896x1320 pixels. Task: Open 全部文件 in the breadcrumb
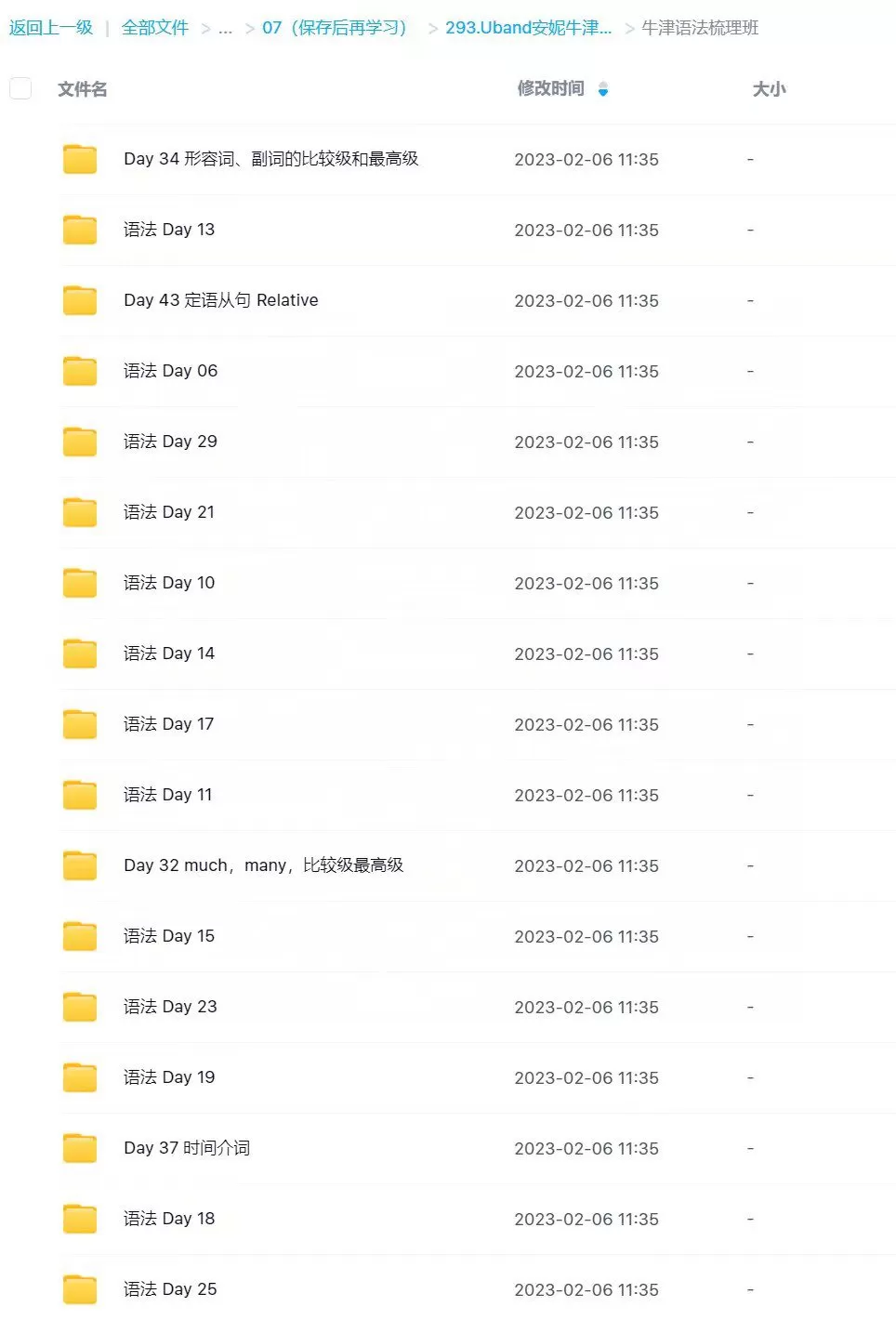click(155, 28)
